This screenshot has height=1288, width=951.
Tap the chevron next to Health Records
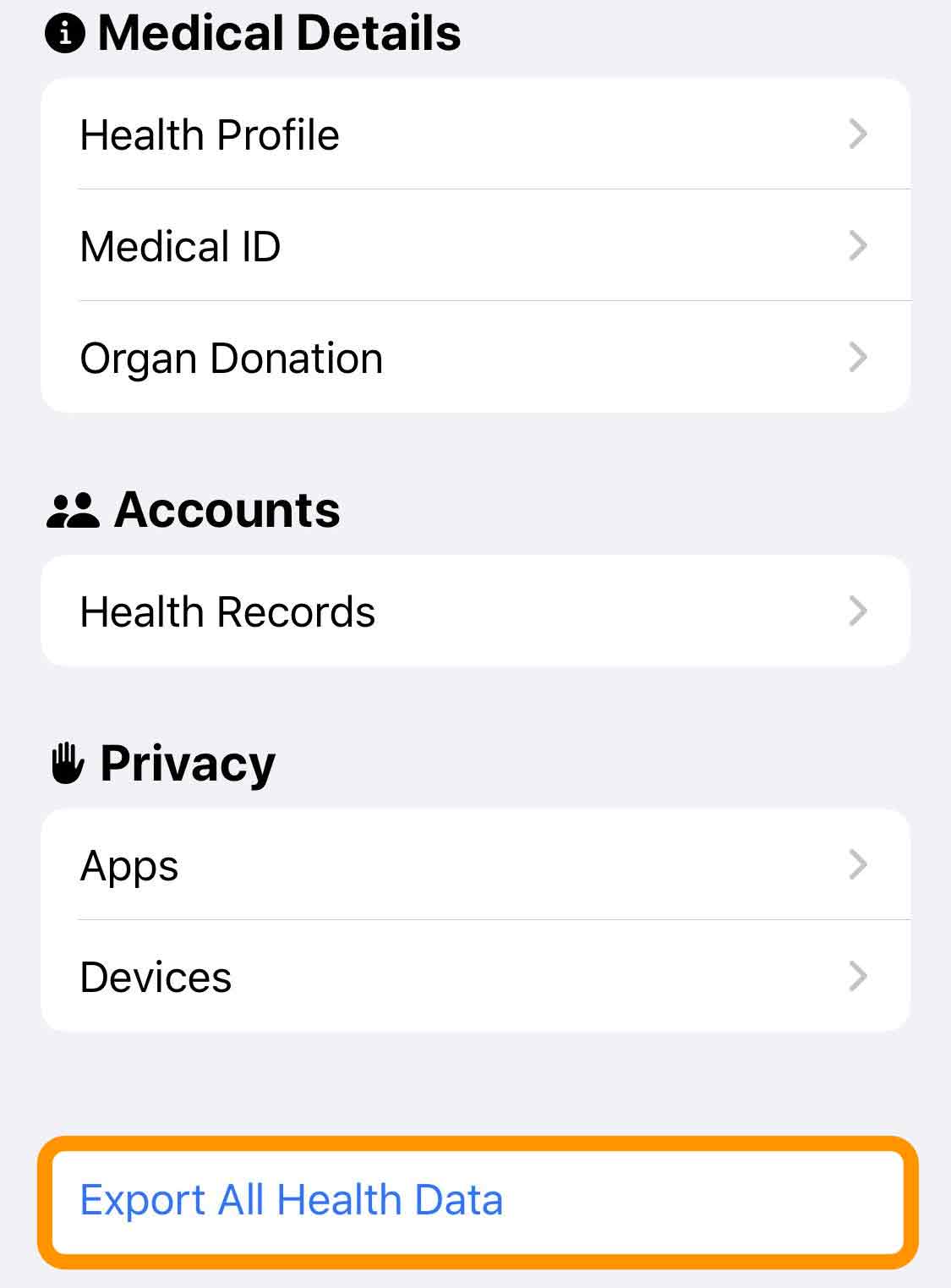(x=858, y=611)
